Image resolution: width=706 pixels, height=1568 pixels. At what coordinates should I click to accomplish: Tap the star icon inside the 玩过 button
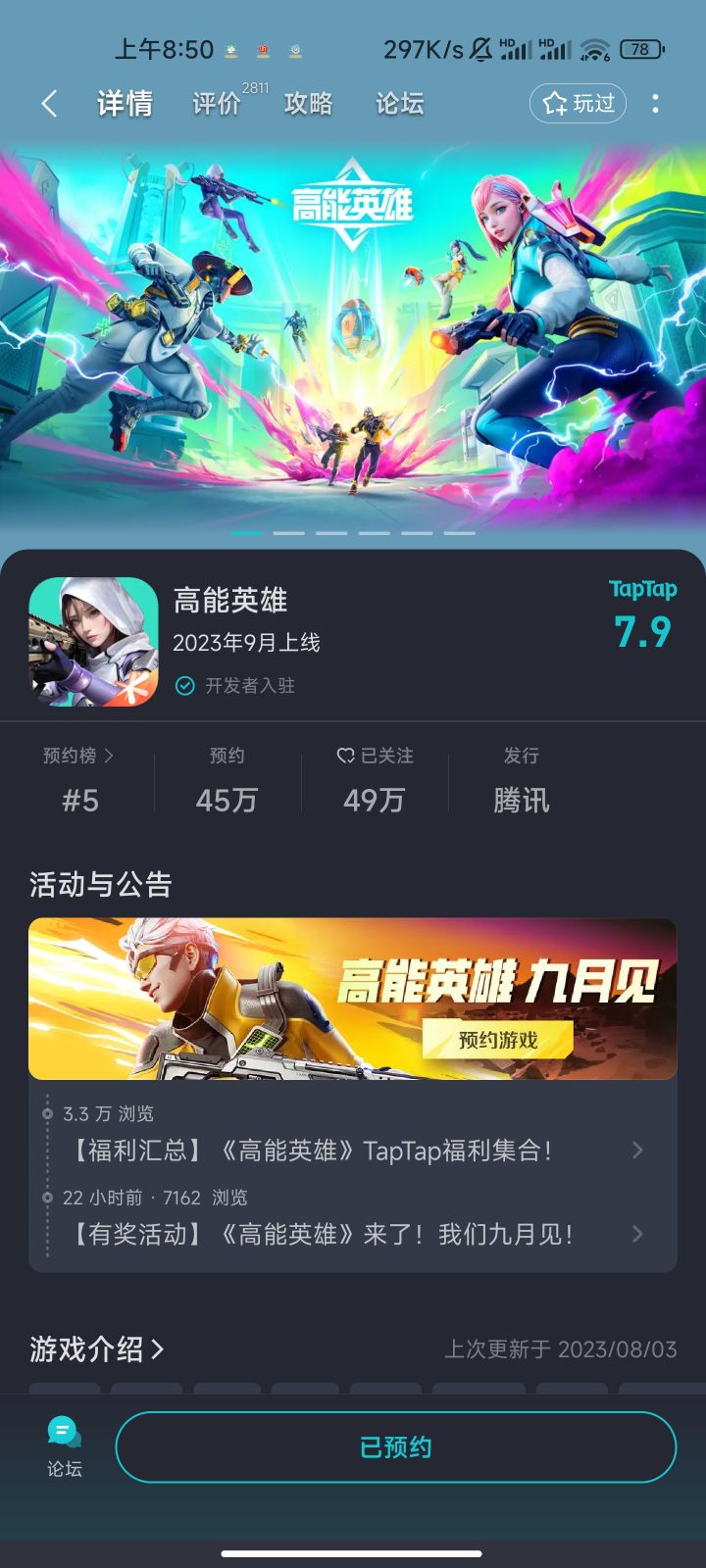555,103
